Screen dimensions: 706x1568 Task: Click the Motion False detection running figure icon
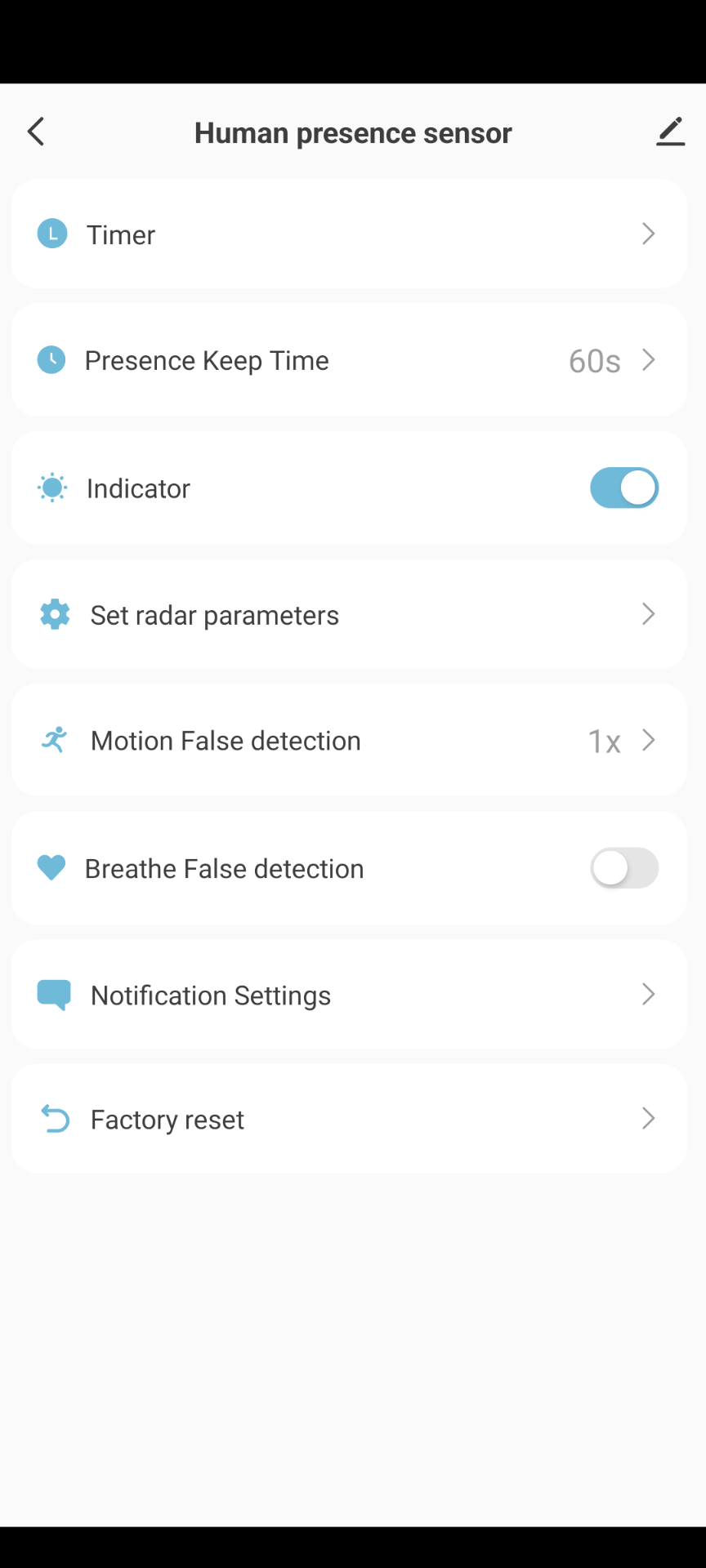click(52, 740)
